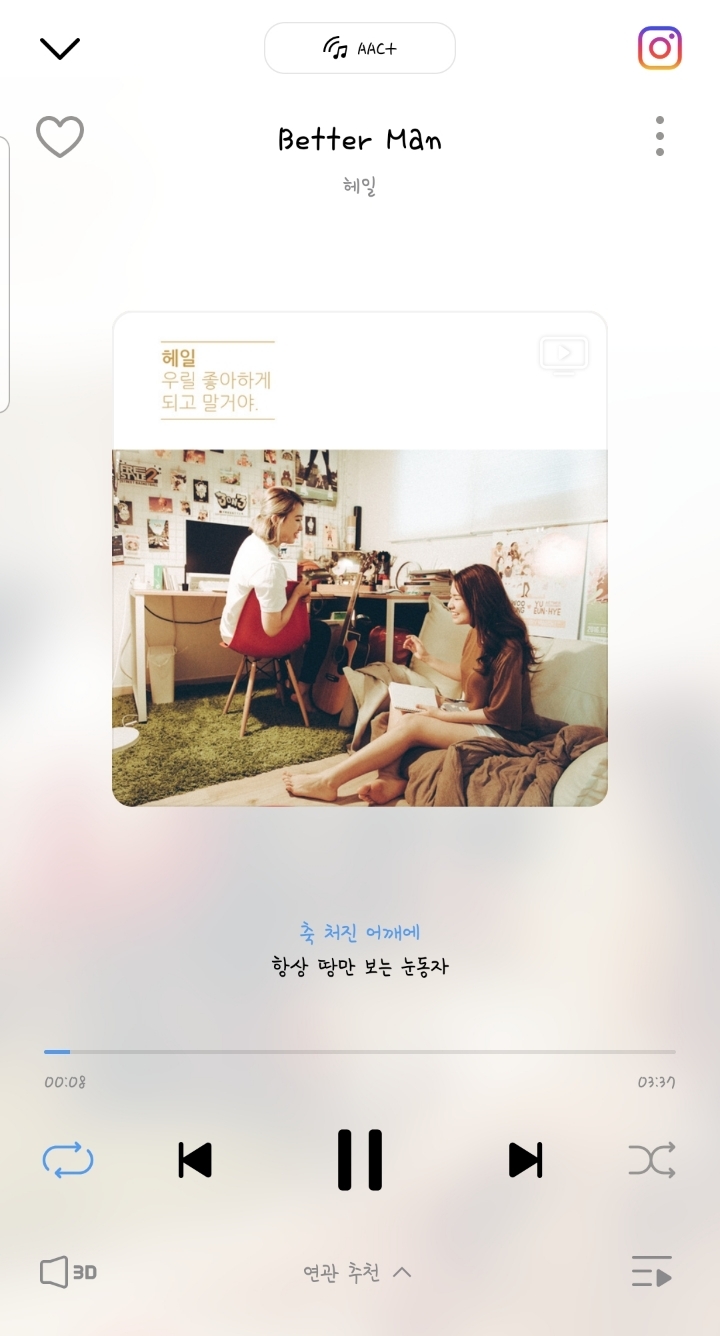Collapse the player with the down chevron
Viewport: 720px width, 1336px height.
point(60,48)
